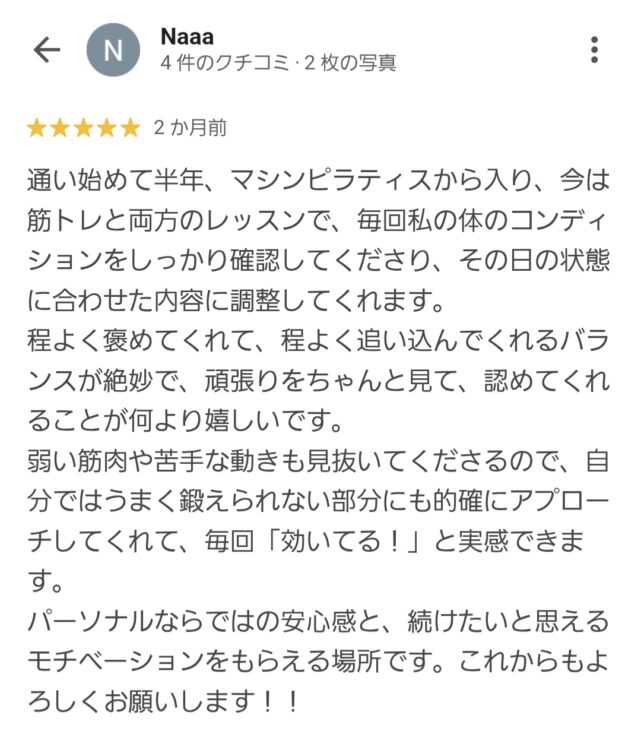Go back using the arrow icon
The image size is (641, 750).
coord(47,50)
